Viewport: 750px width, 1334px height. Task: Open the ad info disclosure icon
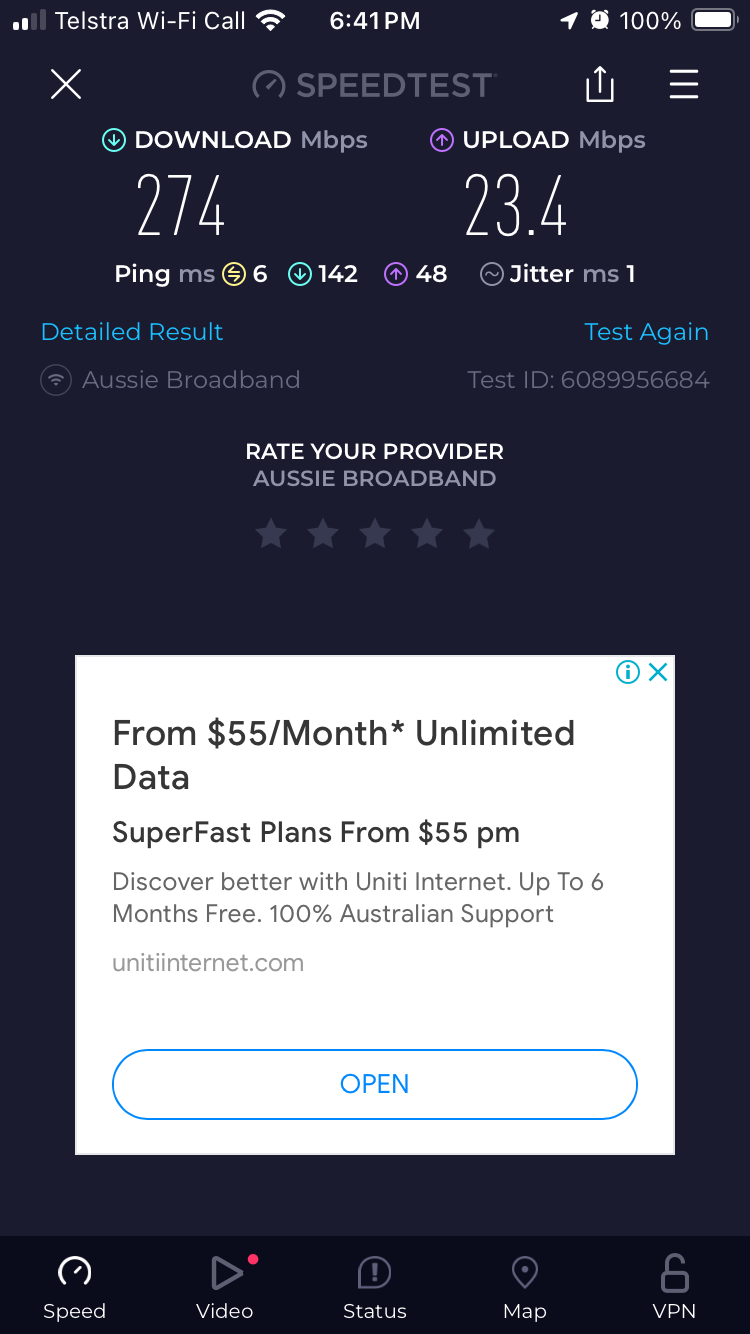click(628, 672)
